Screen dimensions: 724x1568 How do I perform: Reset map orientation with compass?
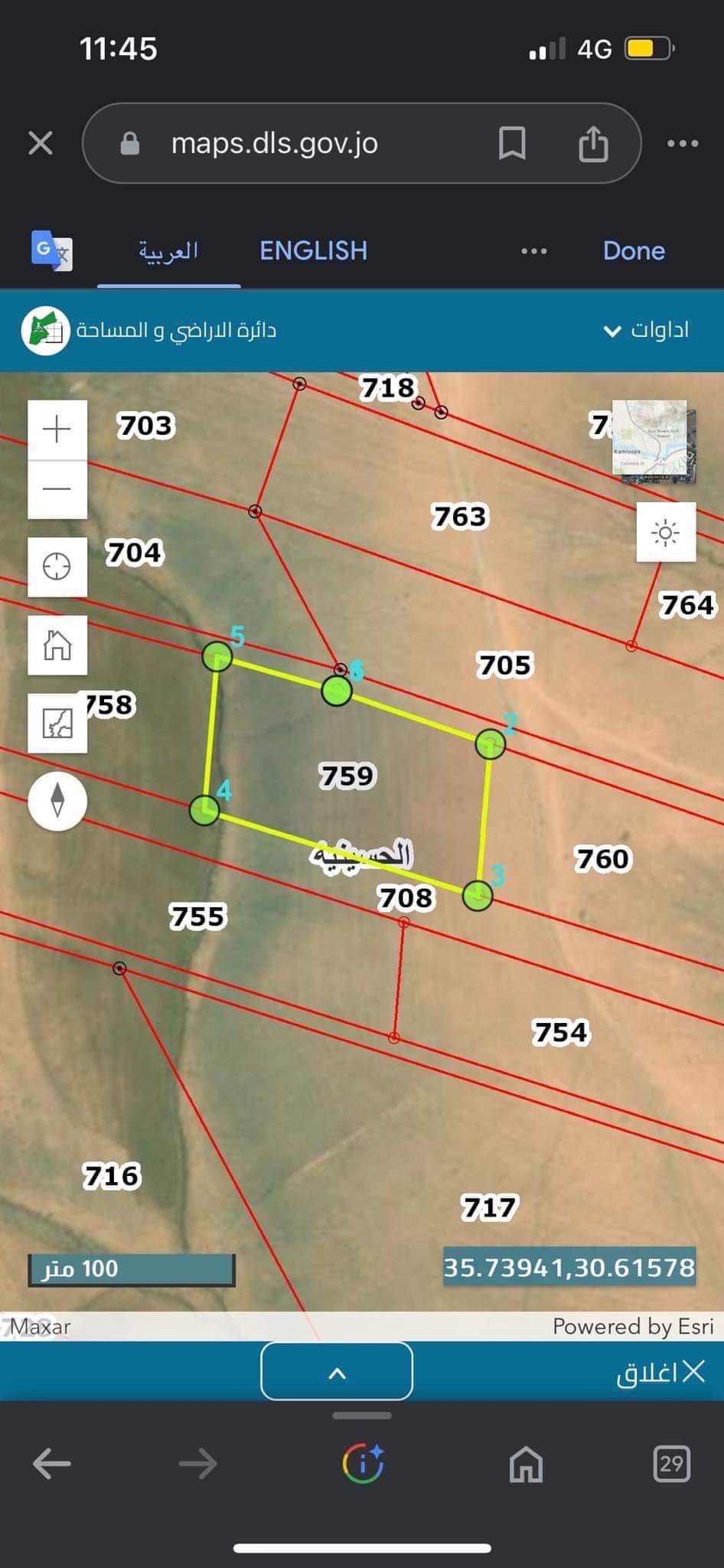click(57, 802)
